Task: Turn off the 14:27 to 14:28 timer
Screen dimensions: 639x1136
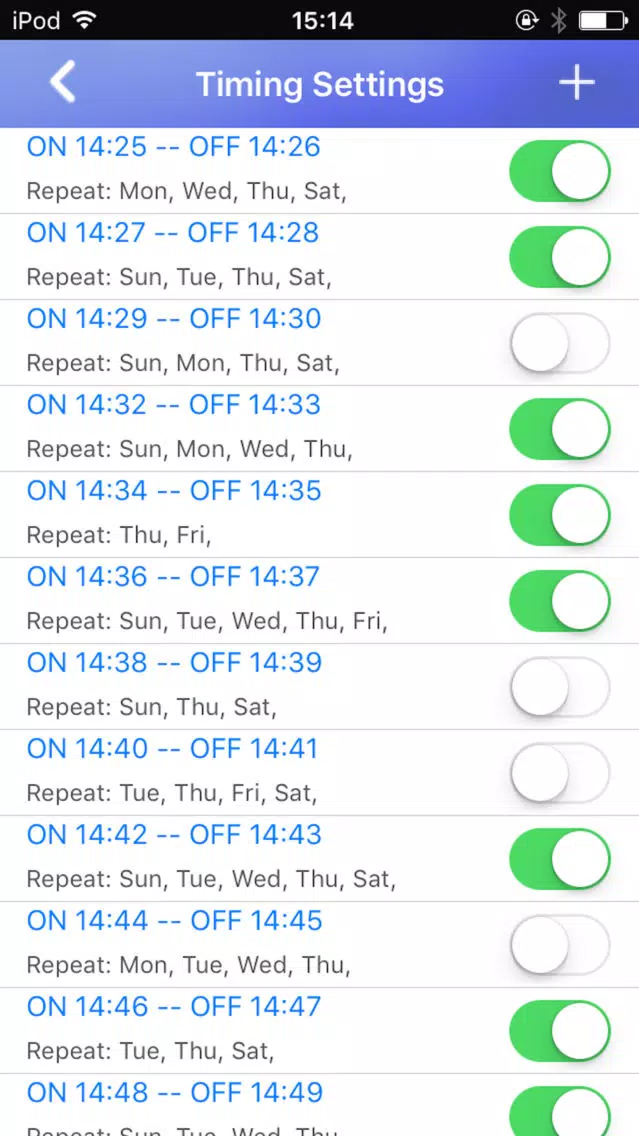Action: pyautogui.click(x=560, y=257)
